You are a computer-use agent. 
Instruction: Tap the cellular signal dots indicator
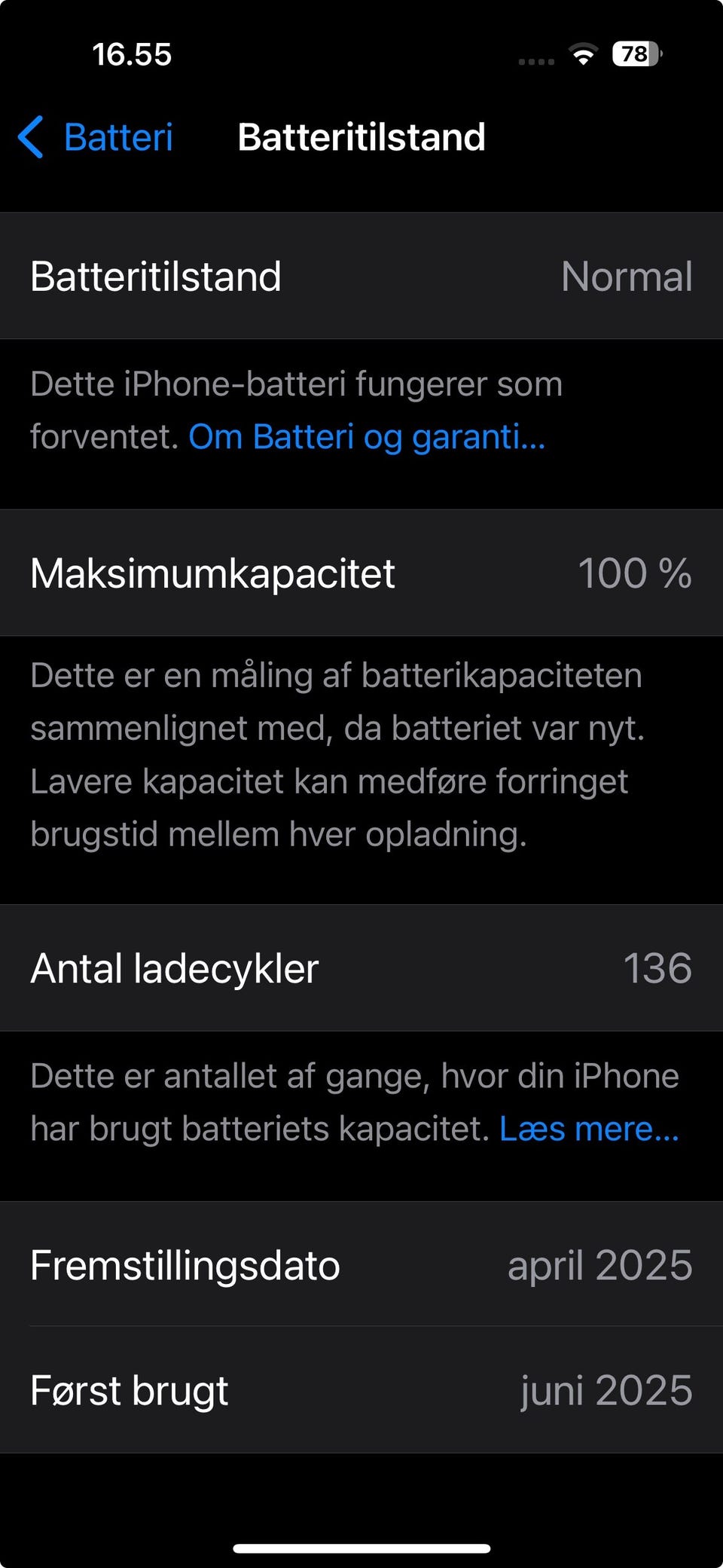536,60
